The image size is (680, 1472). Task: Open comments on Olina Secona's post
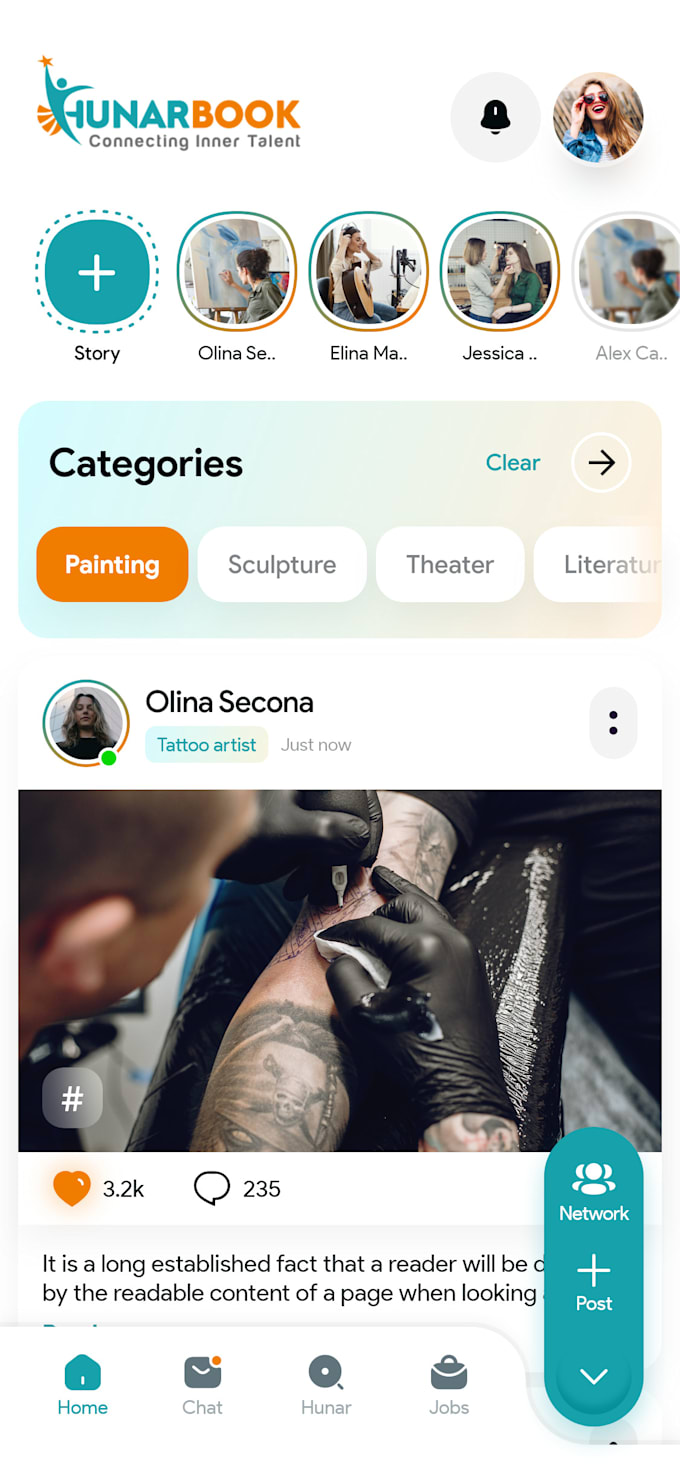click(212, 1189)
